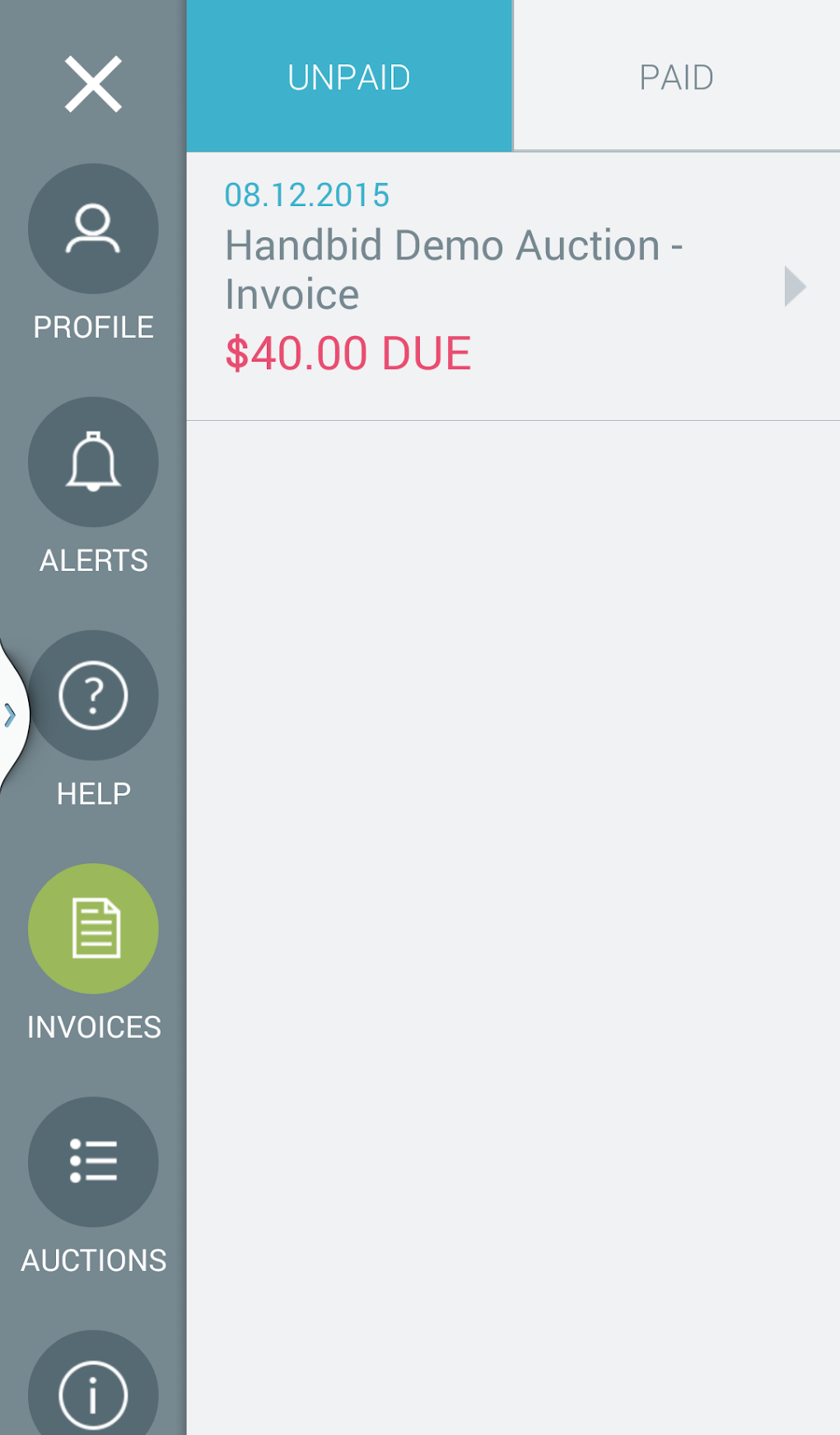Tap the small arrow handle on the left edge

pyautogui.click(x=10, y=715)
